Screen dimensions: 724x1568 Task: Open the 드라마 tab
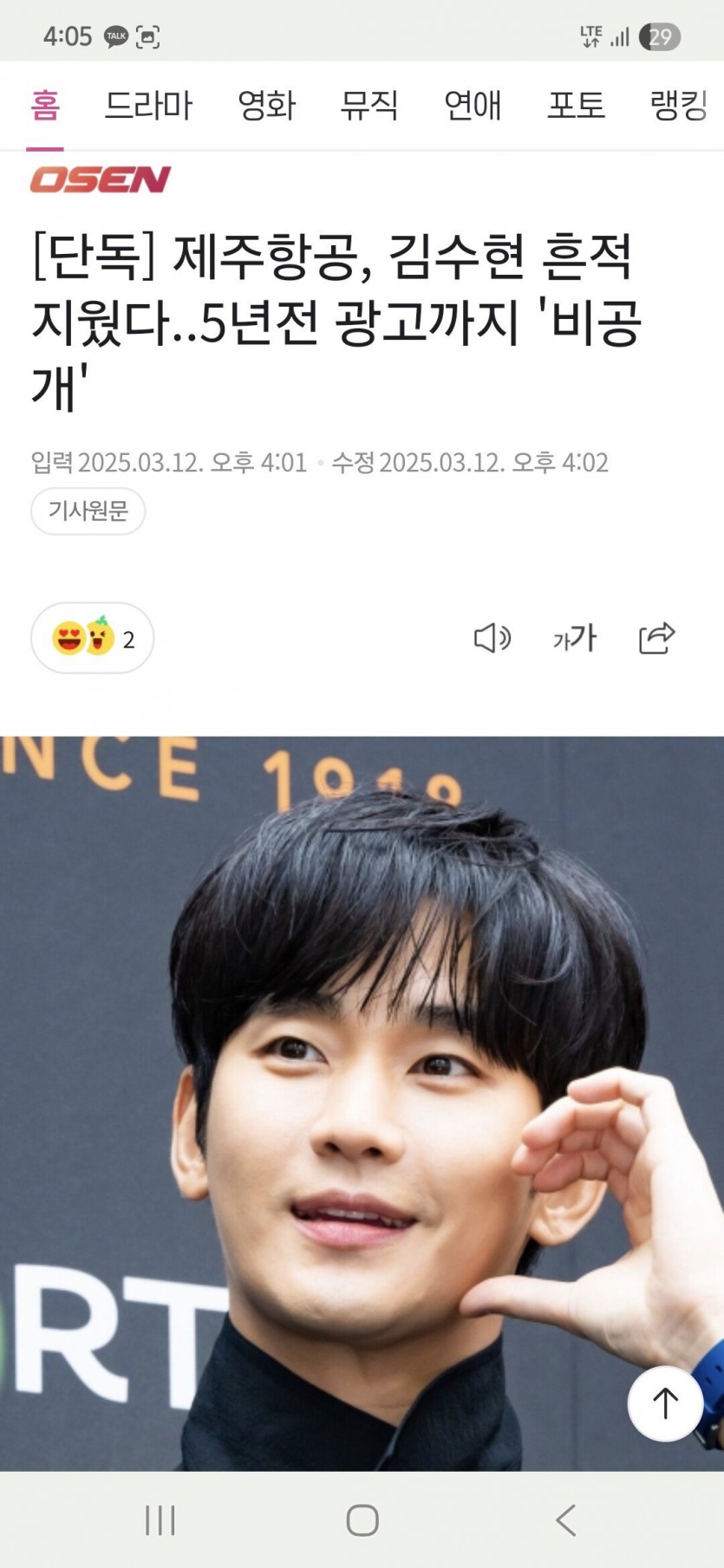pos(148,106)
